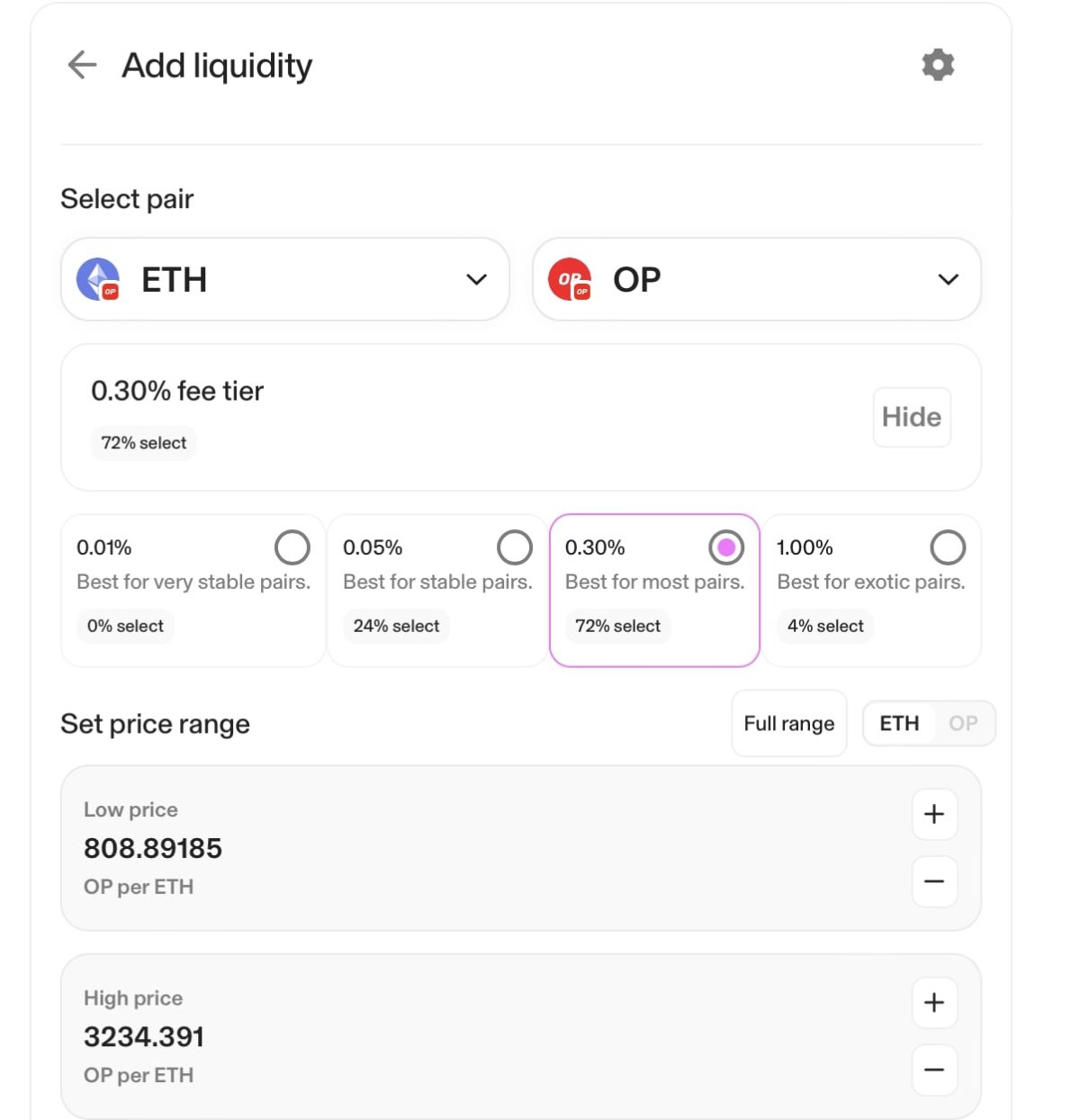Increase the High price with plus
This screenshot has height=1120, width=1080.
(x=933, y=1002)
